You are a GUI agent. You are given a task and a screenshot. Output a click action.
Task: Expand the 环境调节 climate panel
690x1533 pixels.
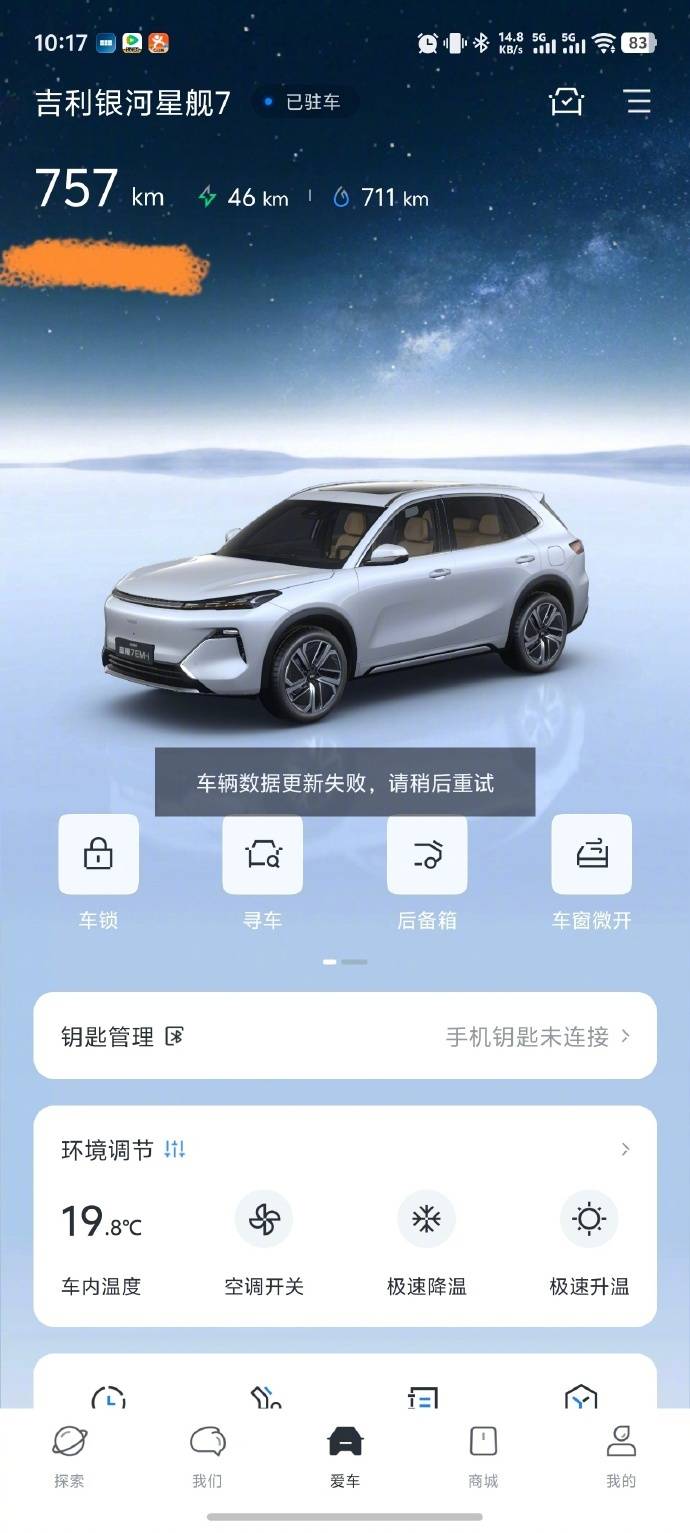coord(625,1149)
